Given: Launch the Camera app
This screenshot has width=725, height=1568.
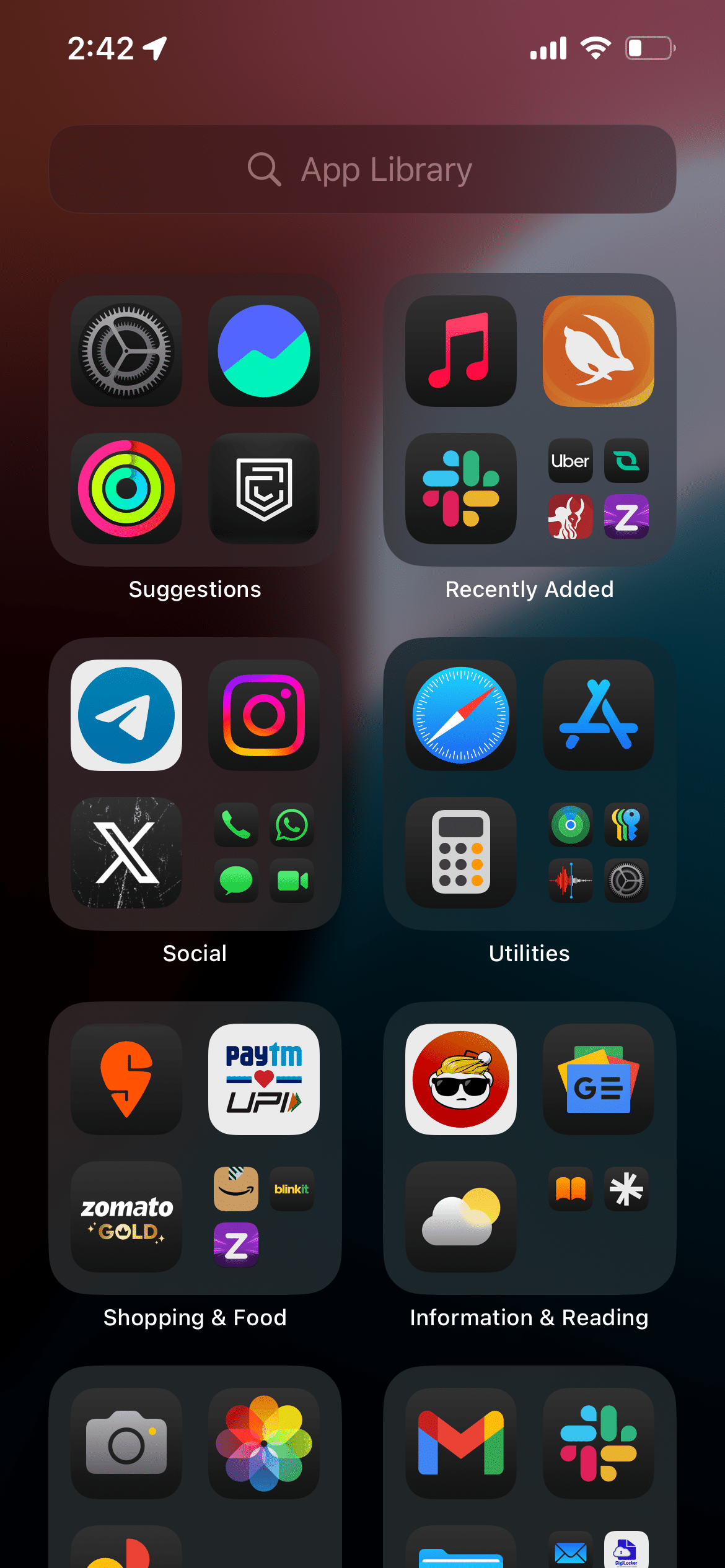Looking at the screenshot, I should 126,1444.
